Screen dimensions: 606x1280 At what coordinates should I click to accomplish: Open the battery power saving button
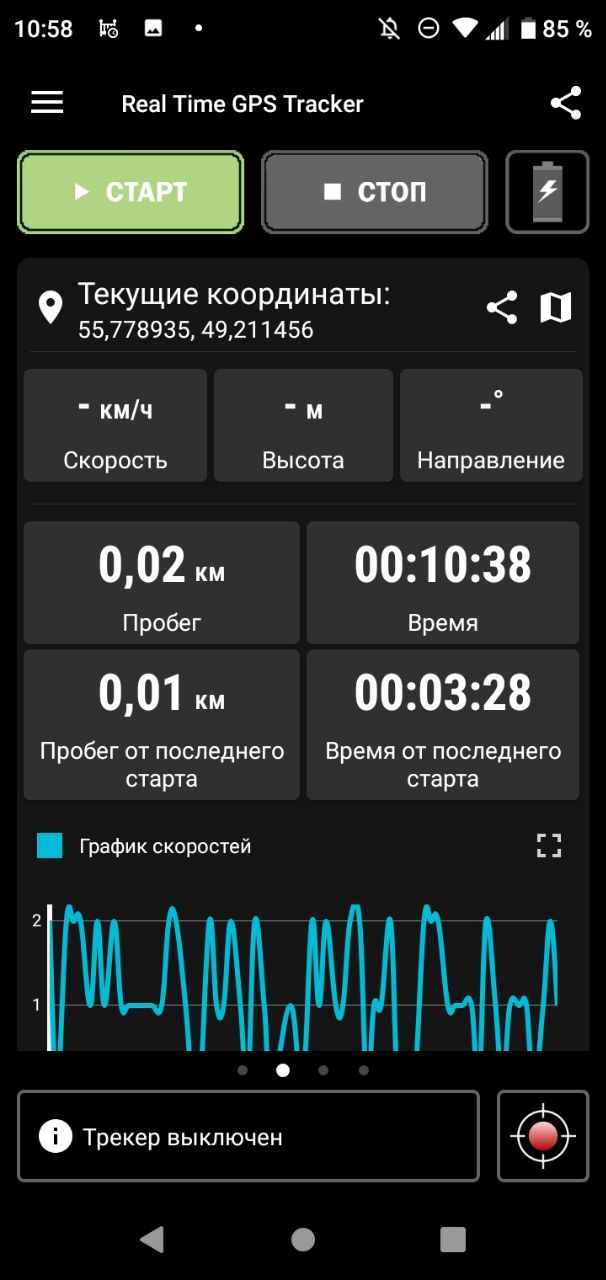[x=547, y=192]
